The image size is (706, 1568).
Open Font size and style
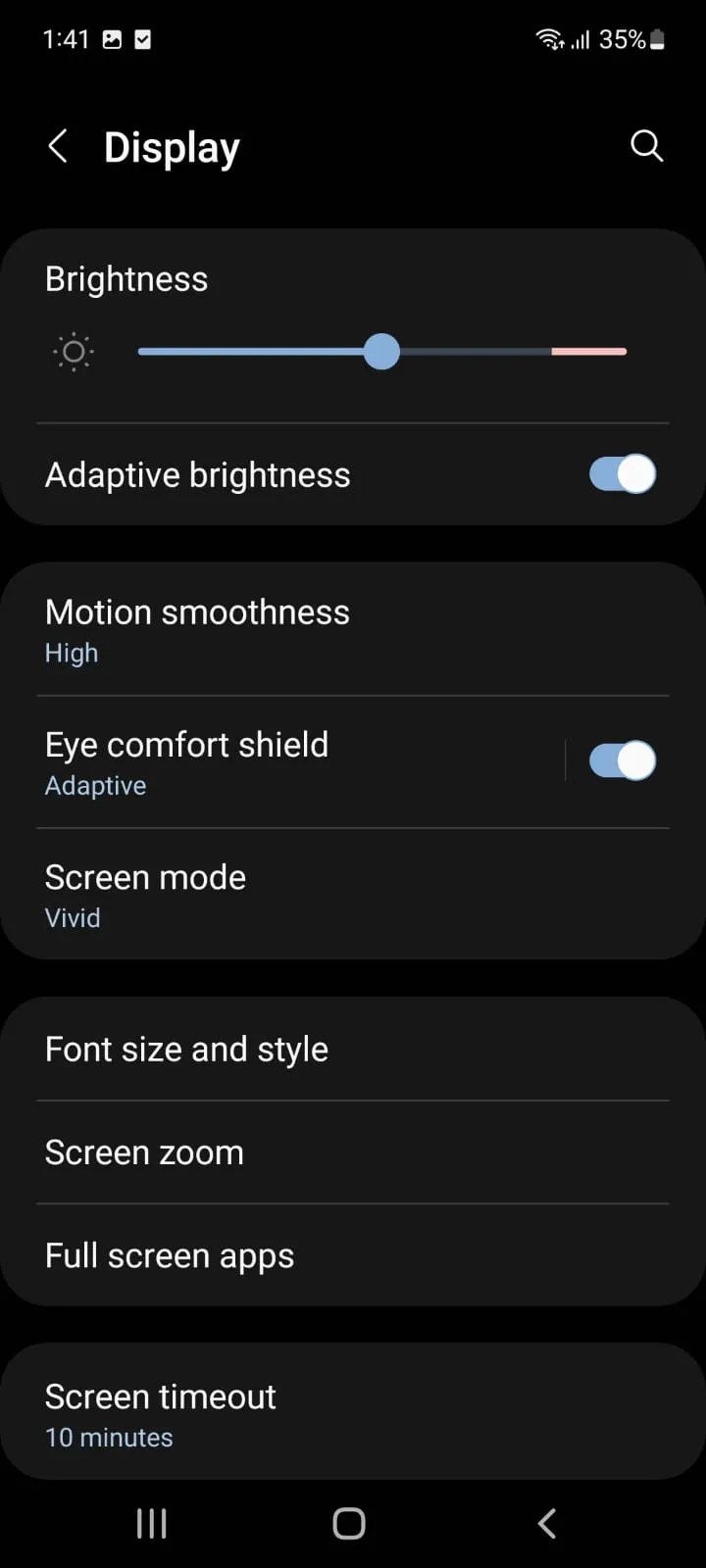[x=186, y=1049]
